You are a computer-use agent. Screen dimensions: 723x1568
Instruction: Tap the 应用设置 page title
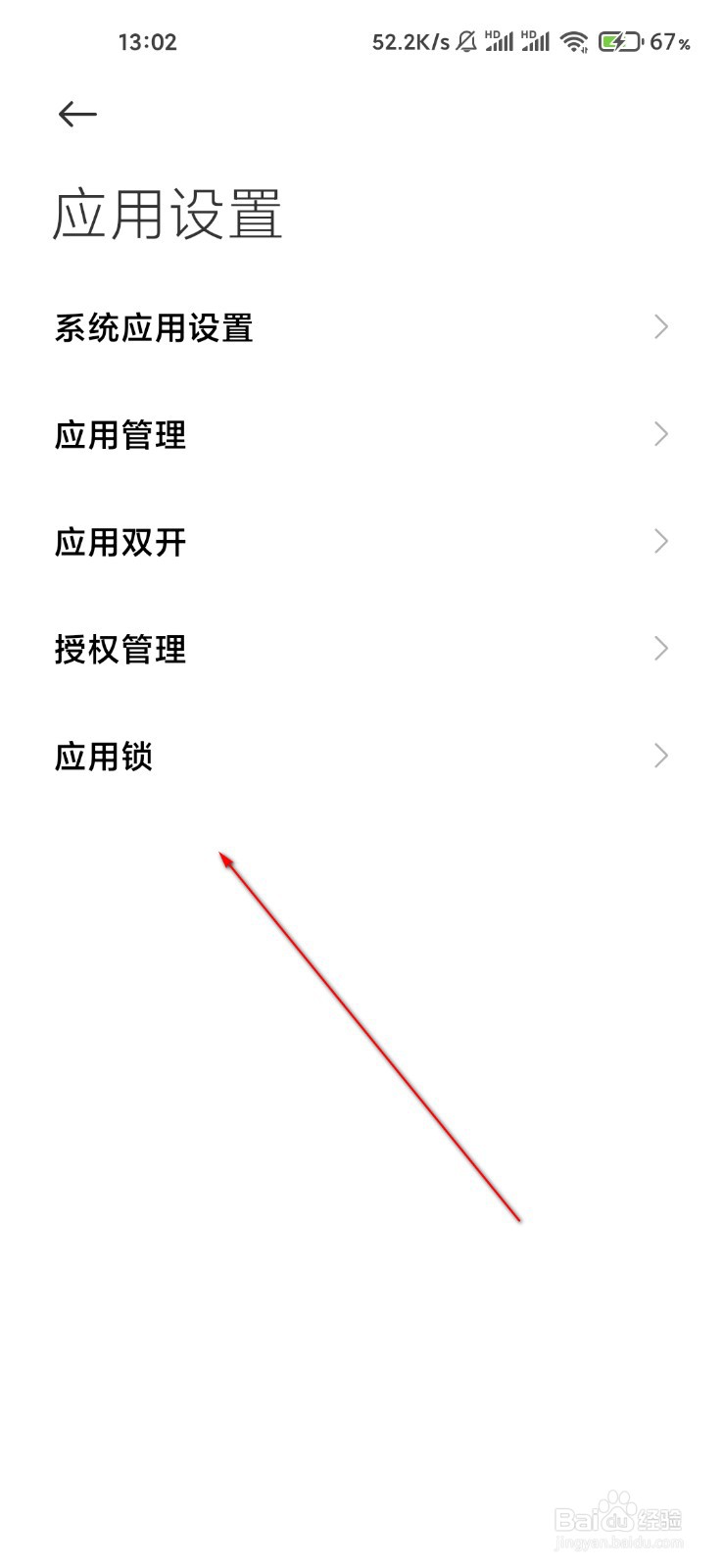(x=169, y=215)
